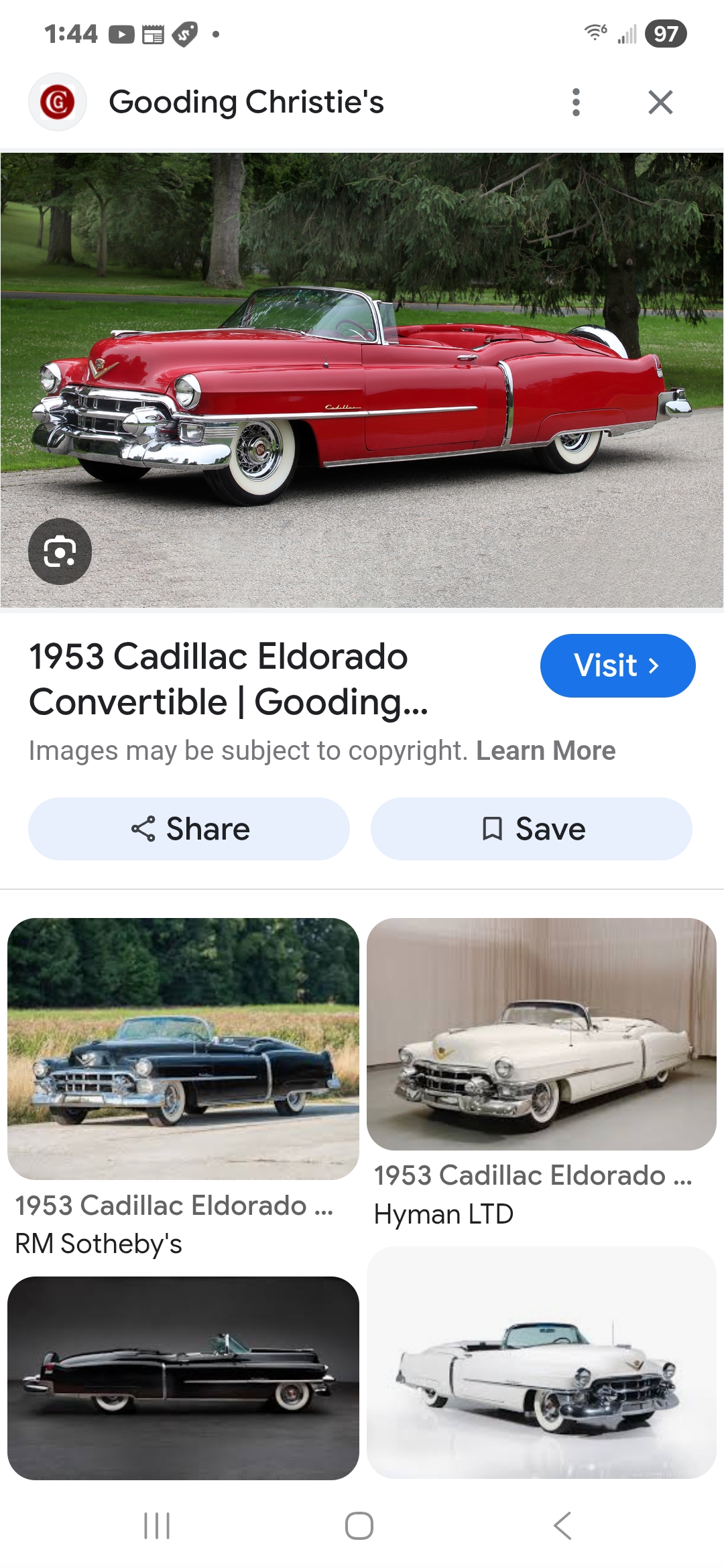724x1568 pixels.
Task: Open the RM Sotheby's black Eldorado result
Action: point(183,1049)
